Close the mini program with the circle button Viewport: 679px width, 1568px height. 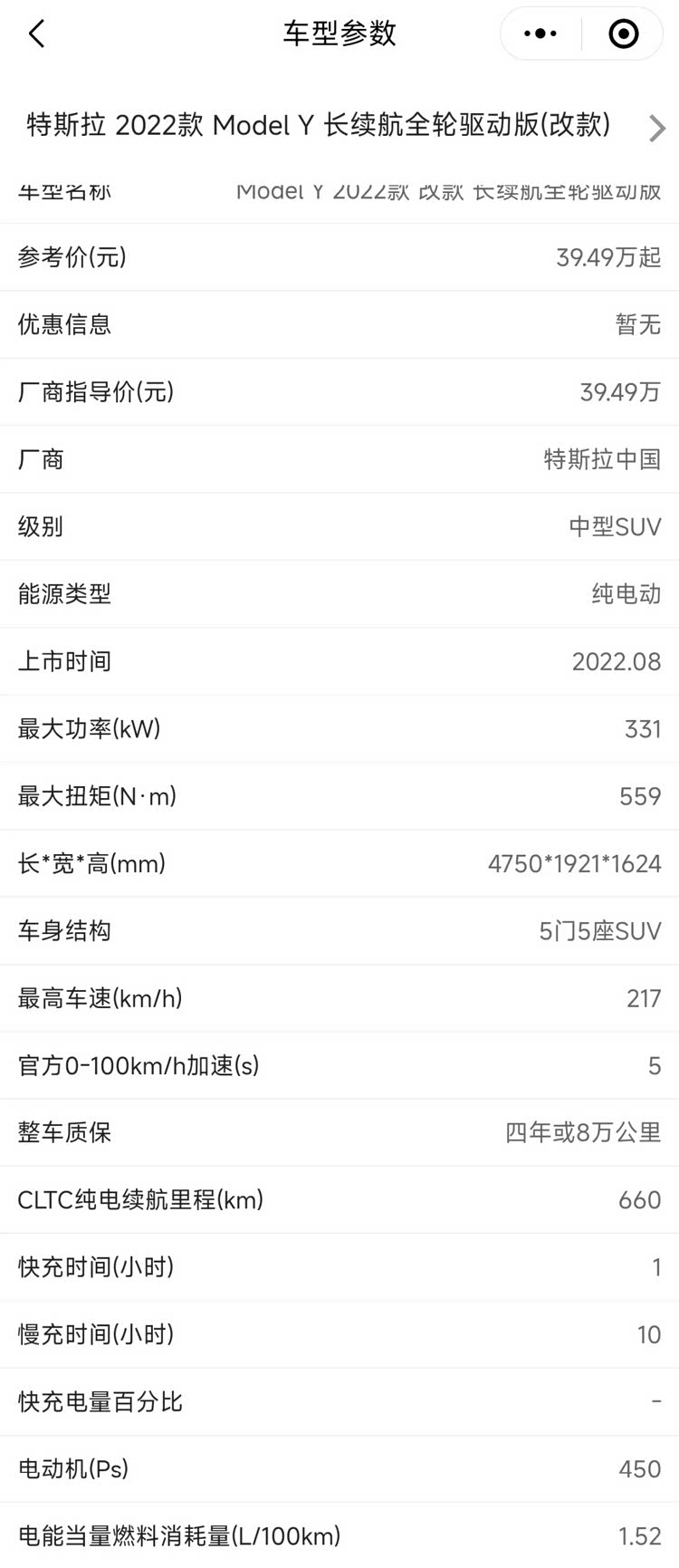(x=623, y=34)
